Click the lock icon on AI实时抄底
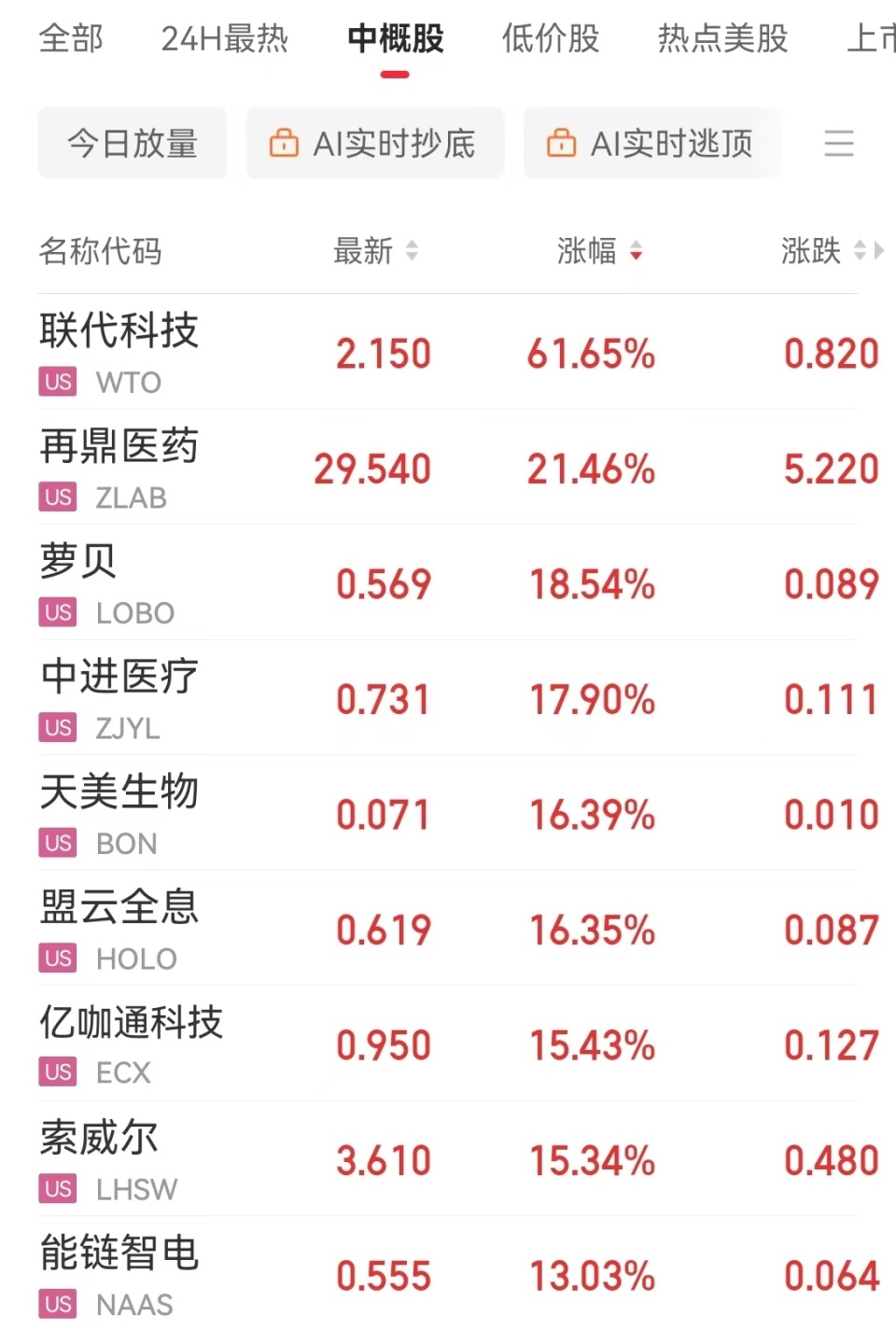The width and height of the screenshot is (896, 1330). pyautogui.click(x=284, y=143)
